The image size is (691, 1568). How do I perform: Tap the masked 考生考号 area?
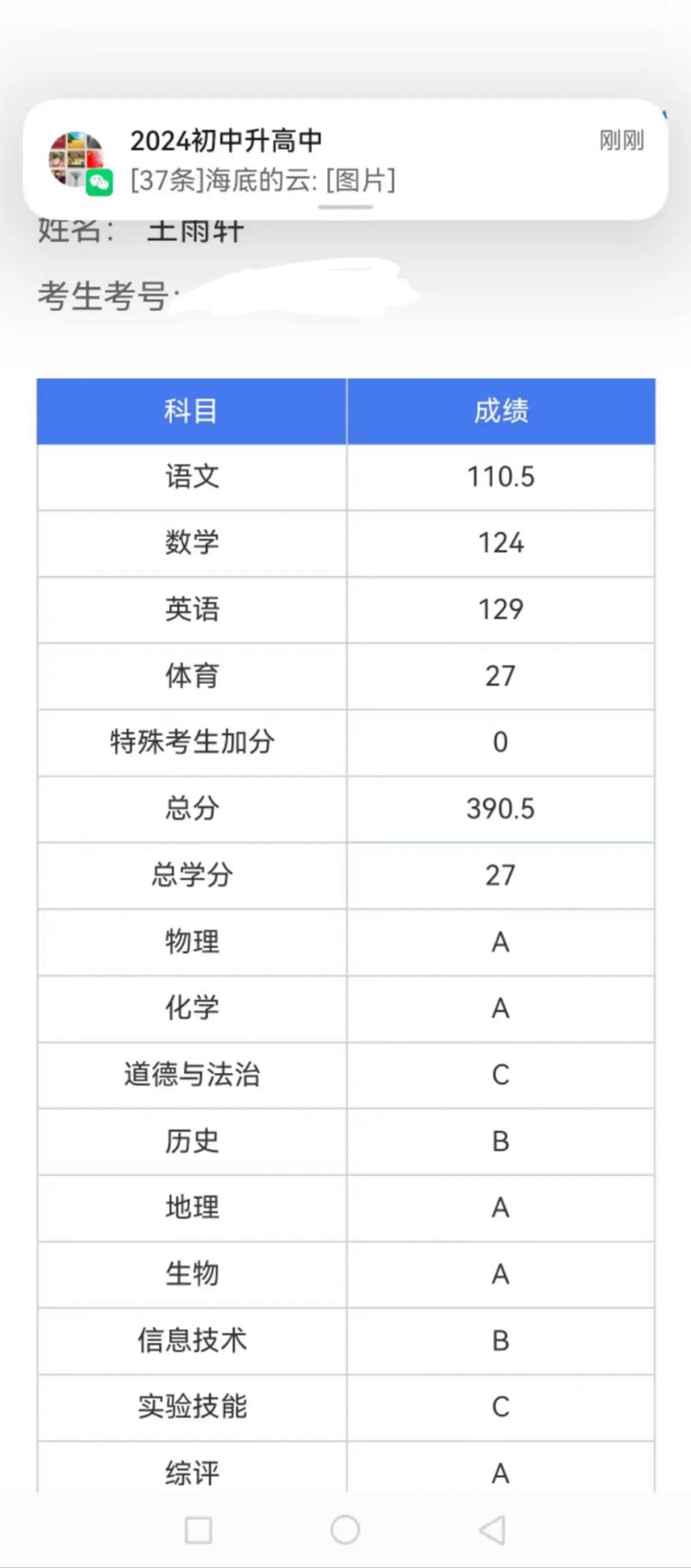pos(302,287)
